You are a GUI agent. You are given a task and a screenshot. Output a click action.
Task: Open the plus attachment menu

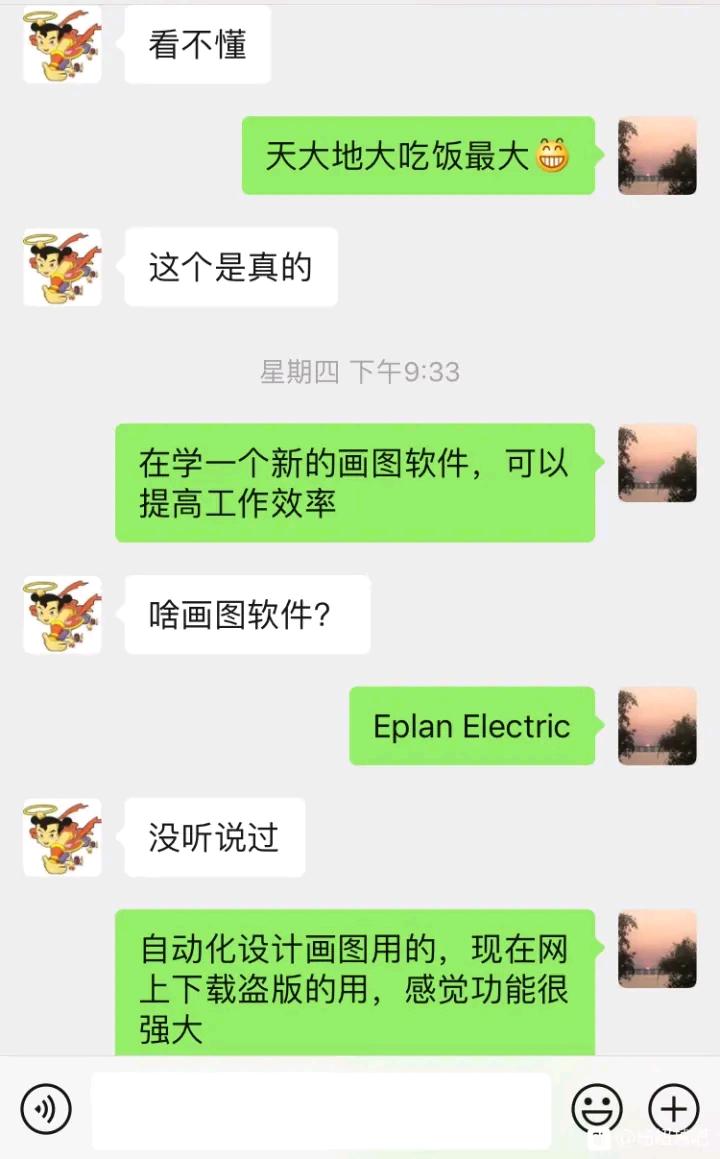pos(674,1109)
